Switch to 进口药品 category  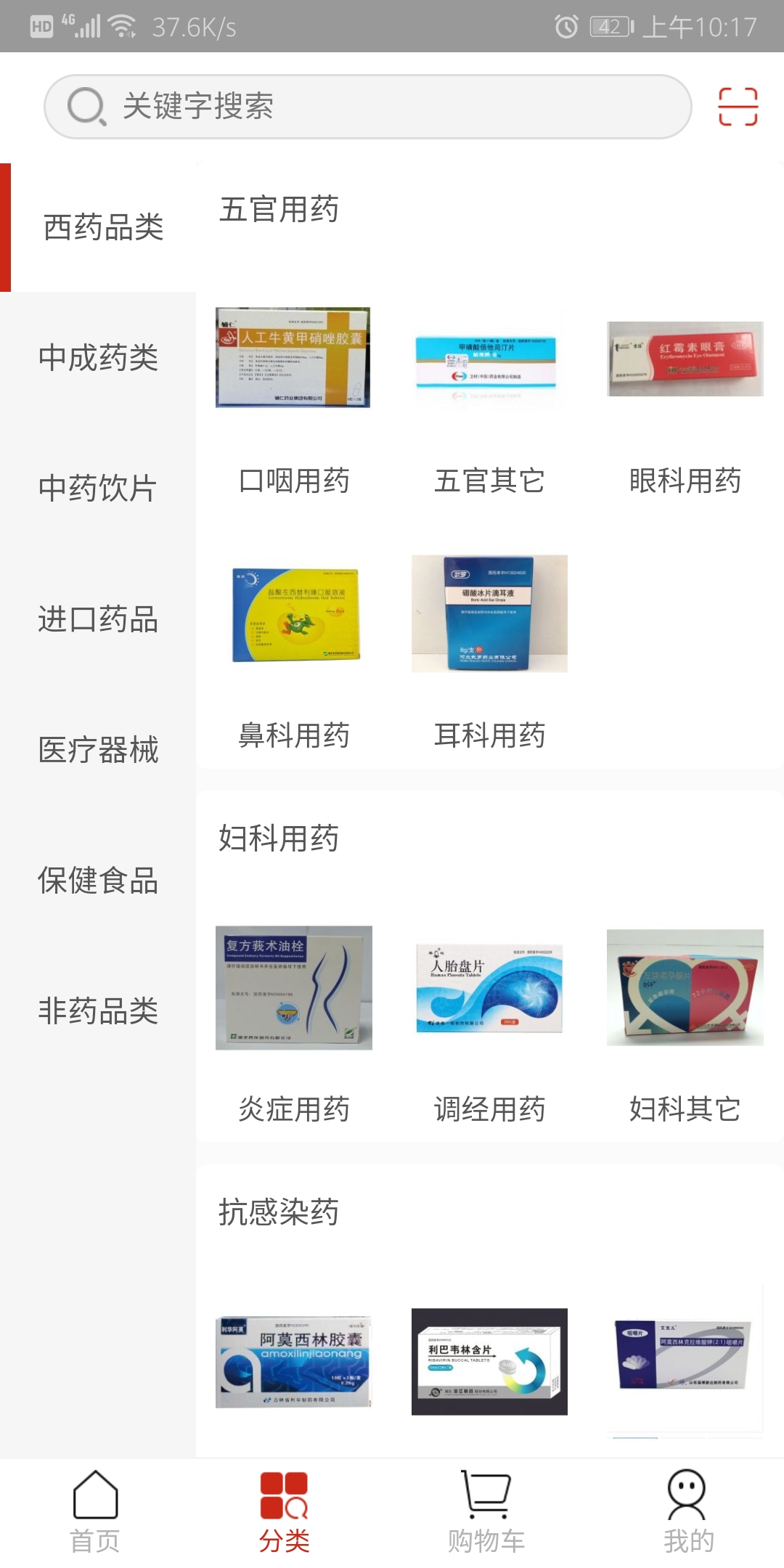point(98,619)
